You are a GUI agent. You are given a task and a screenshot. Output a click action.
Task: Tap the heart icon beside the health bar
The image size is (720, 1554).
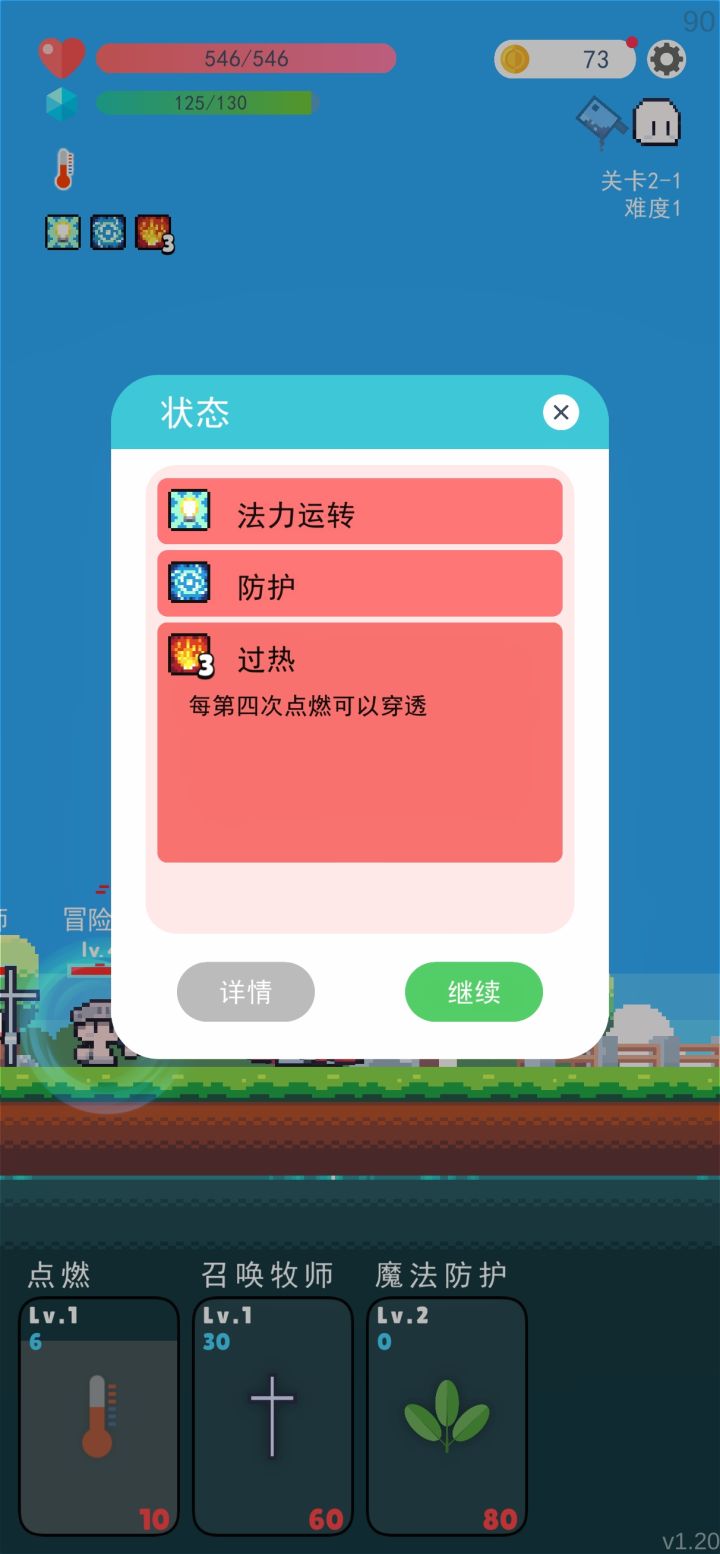[x=62, y=58]
